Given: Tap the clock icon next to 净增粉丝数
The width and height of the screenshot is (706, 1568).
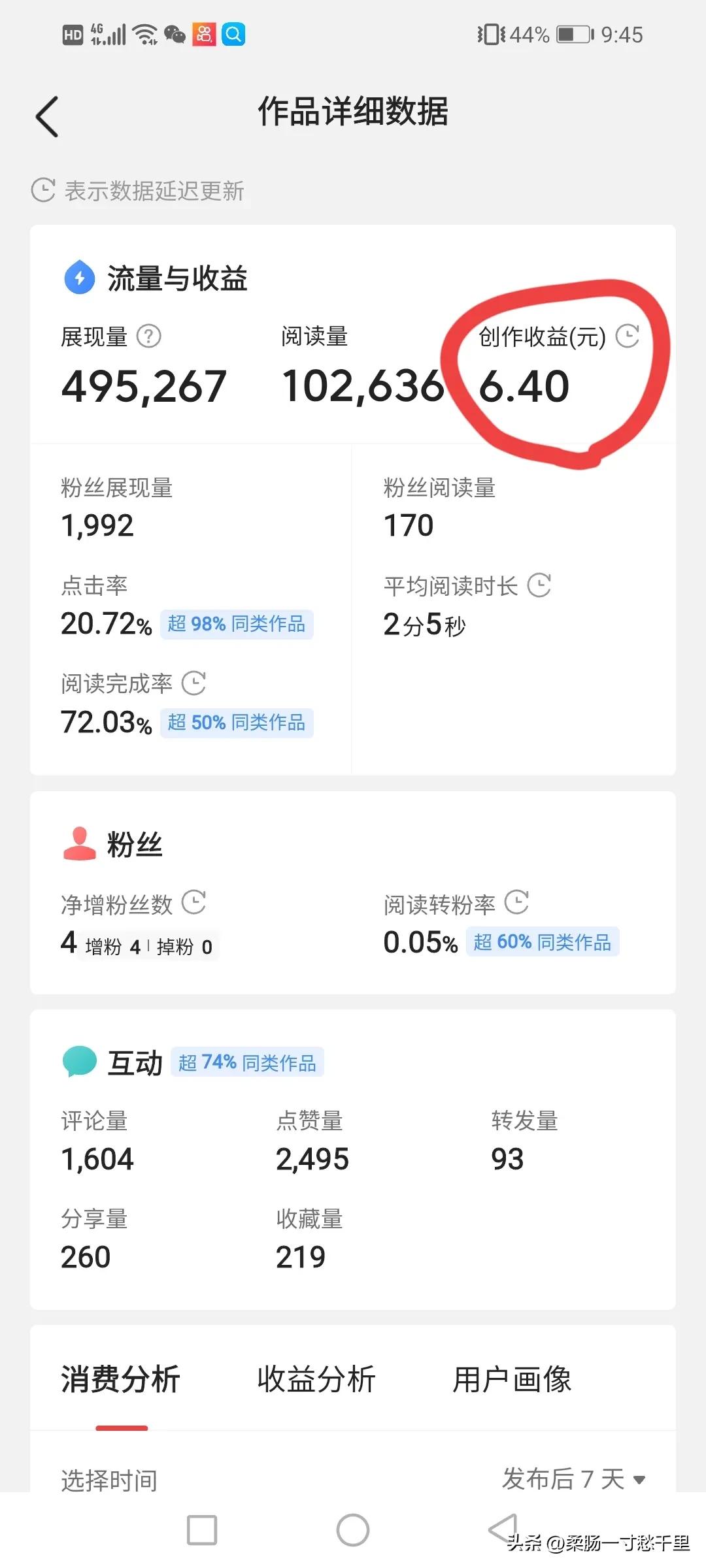Looking at the screenshot, I should coord(193,904).
